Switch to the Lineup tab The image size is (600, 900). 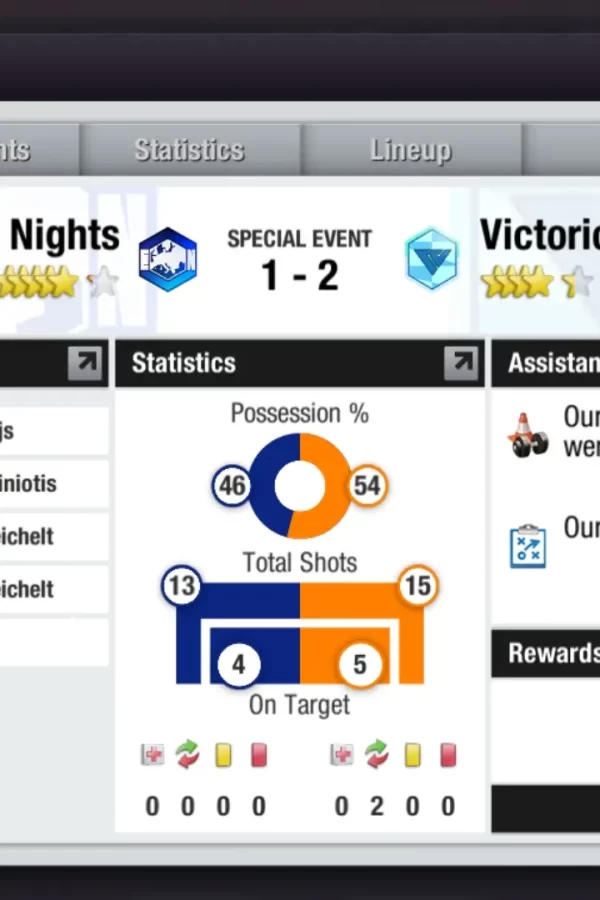point(410,150)
